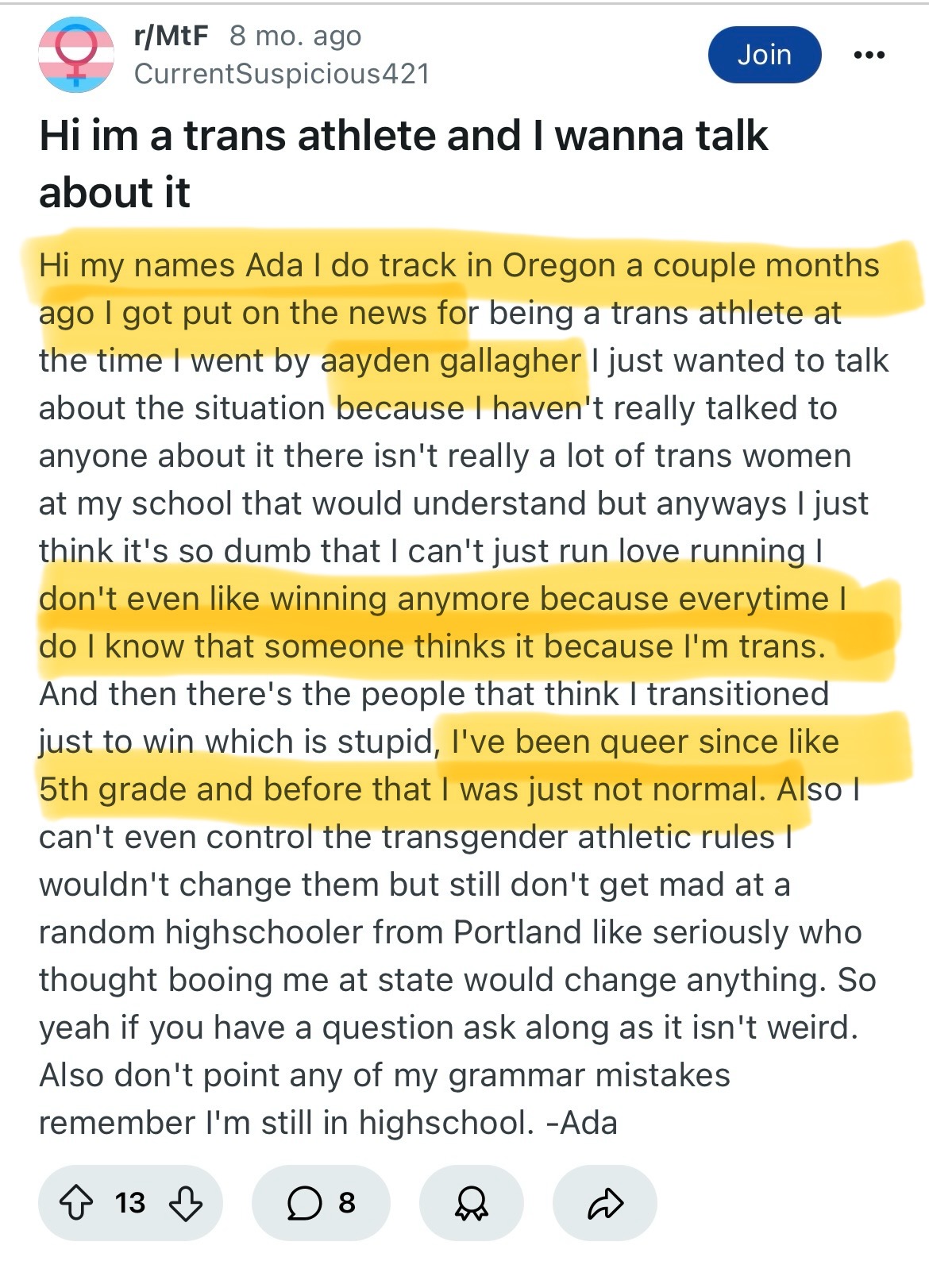The width and height of the screenshot is (929, 1288).
Task: Share this post
Action: [604, 1203]
